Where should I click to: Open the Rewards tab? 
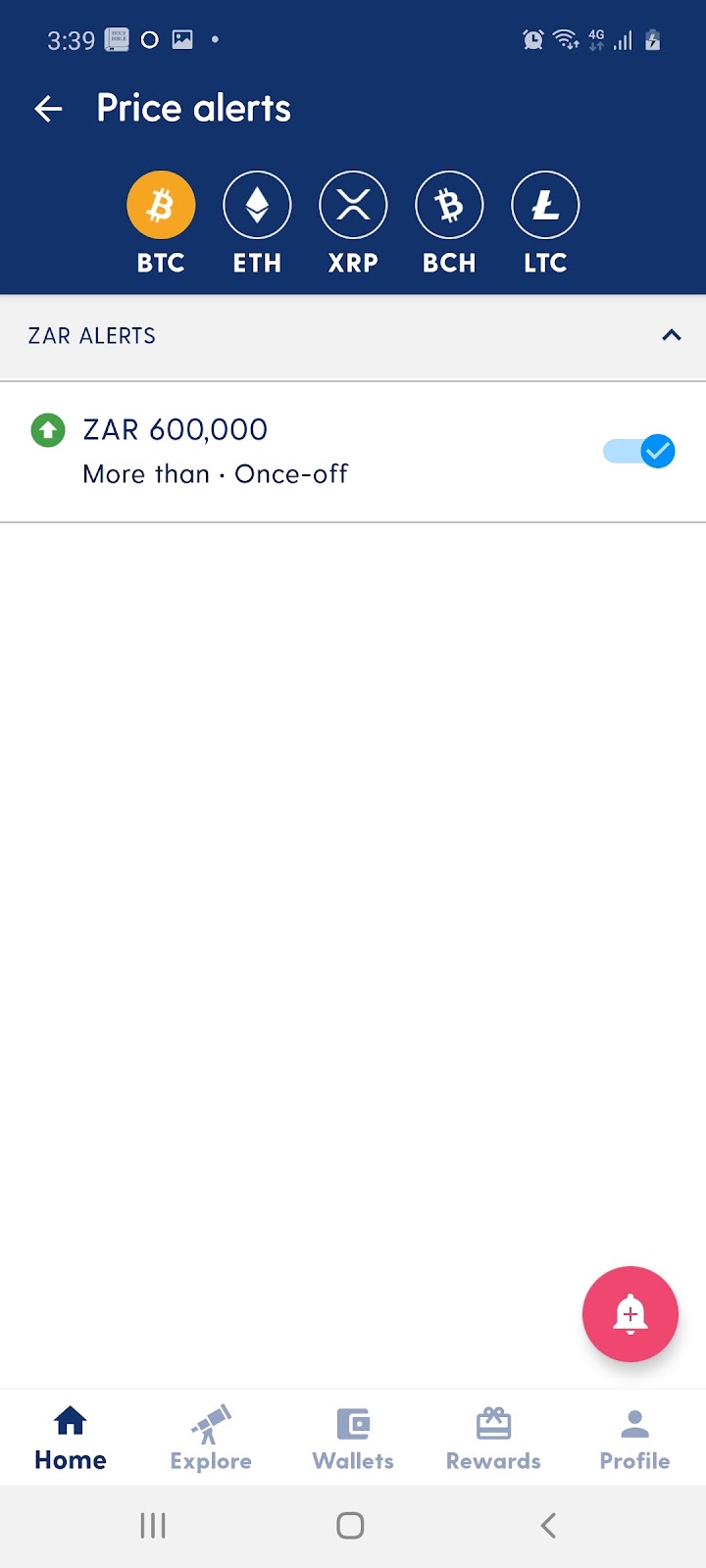pyautogui.click(x=493, y=1438)
